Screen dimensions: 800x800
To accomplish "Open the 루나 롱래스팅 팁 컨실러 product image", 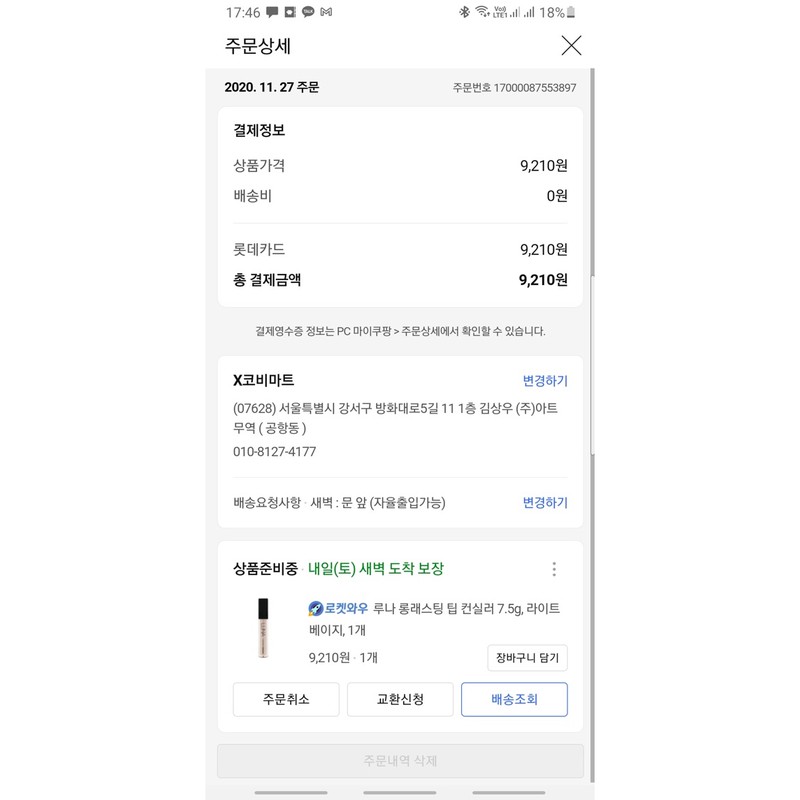I will pyautogui.click(x=263, y=630).
